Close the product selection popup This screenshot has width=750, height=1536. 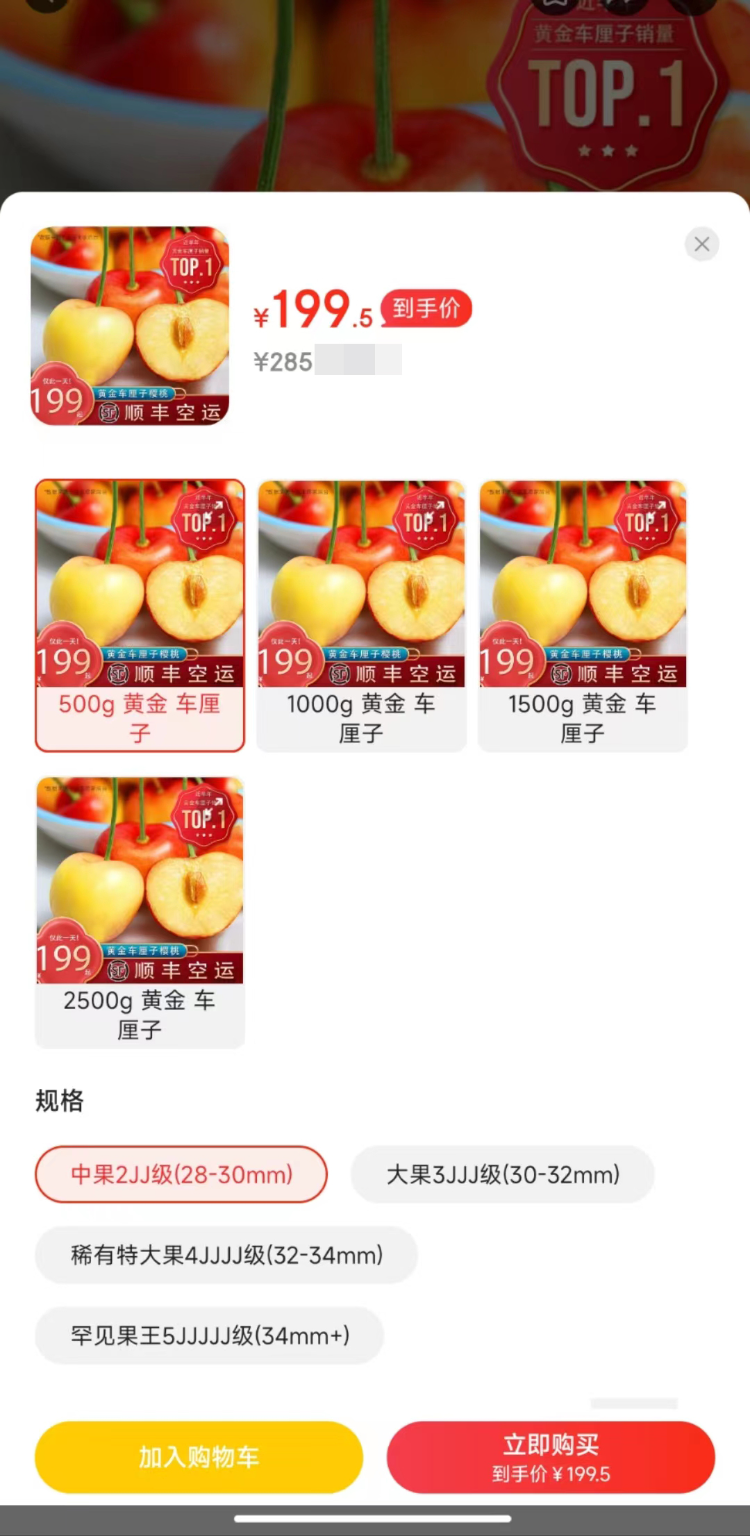coord(701,244)
